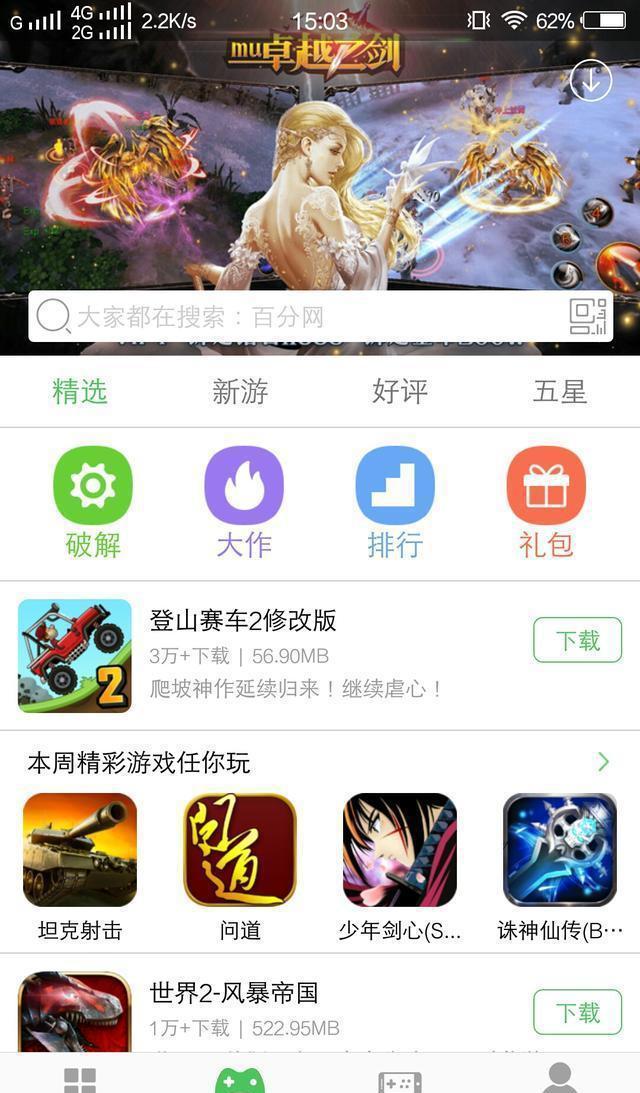Open the downloads arrow icon on the banner

(591, 81)
